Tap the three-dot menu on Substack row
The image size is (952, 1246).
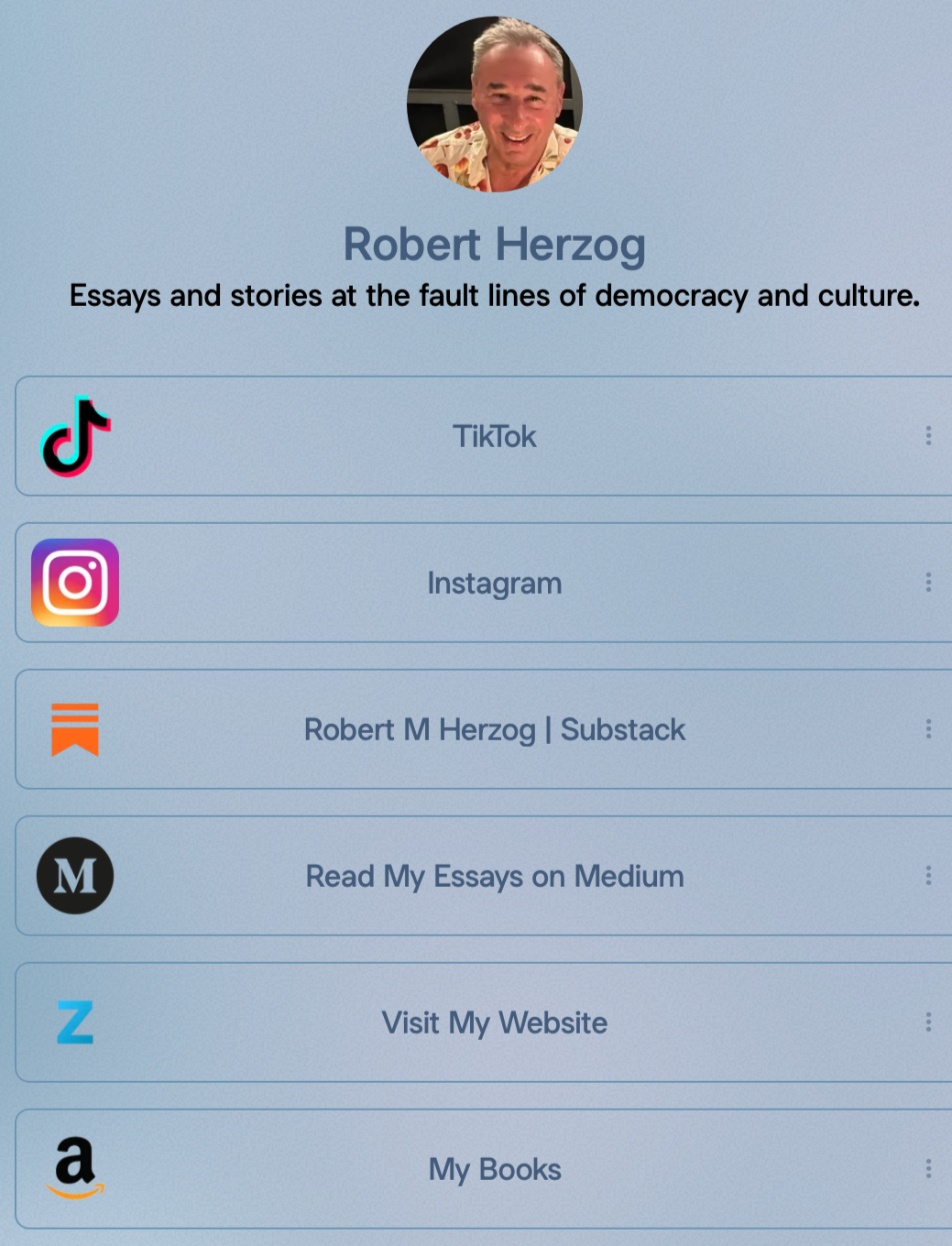click(x=928, y=729)
